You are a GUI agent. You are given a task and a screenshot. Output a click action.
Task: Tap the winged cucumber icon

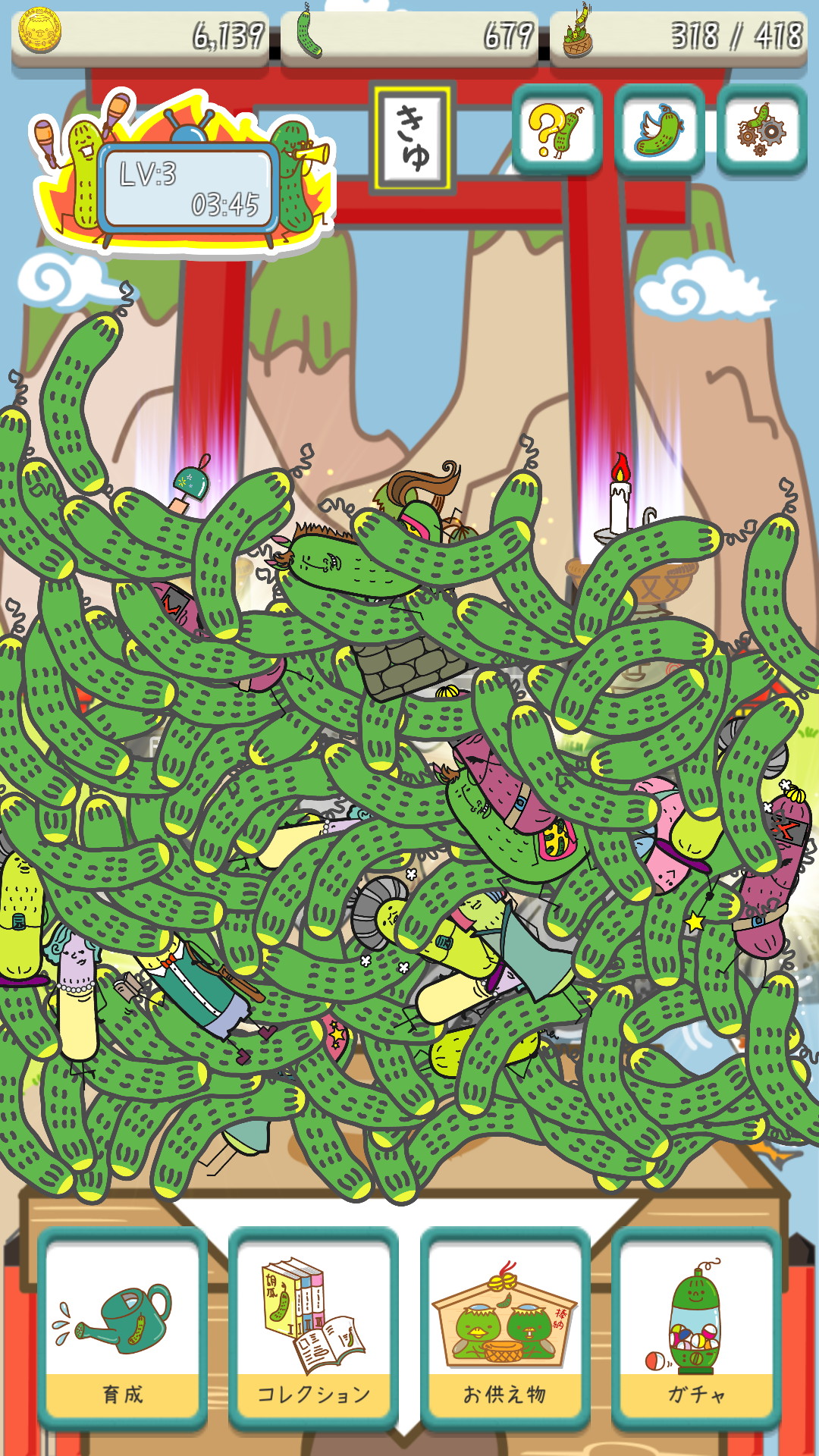click(659, 129)
